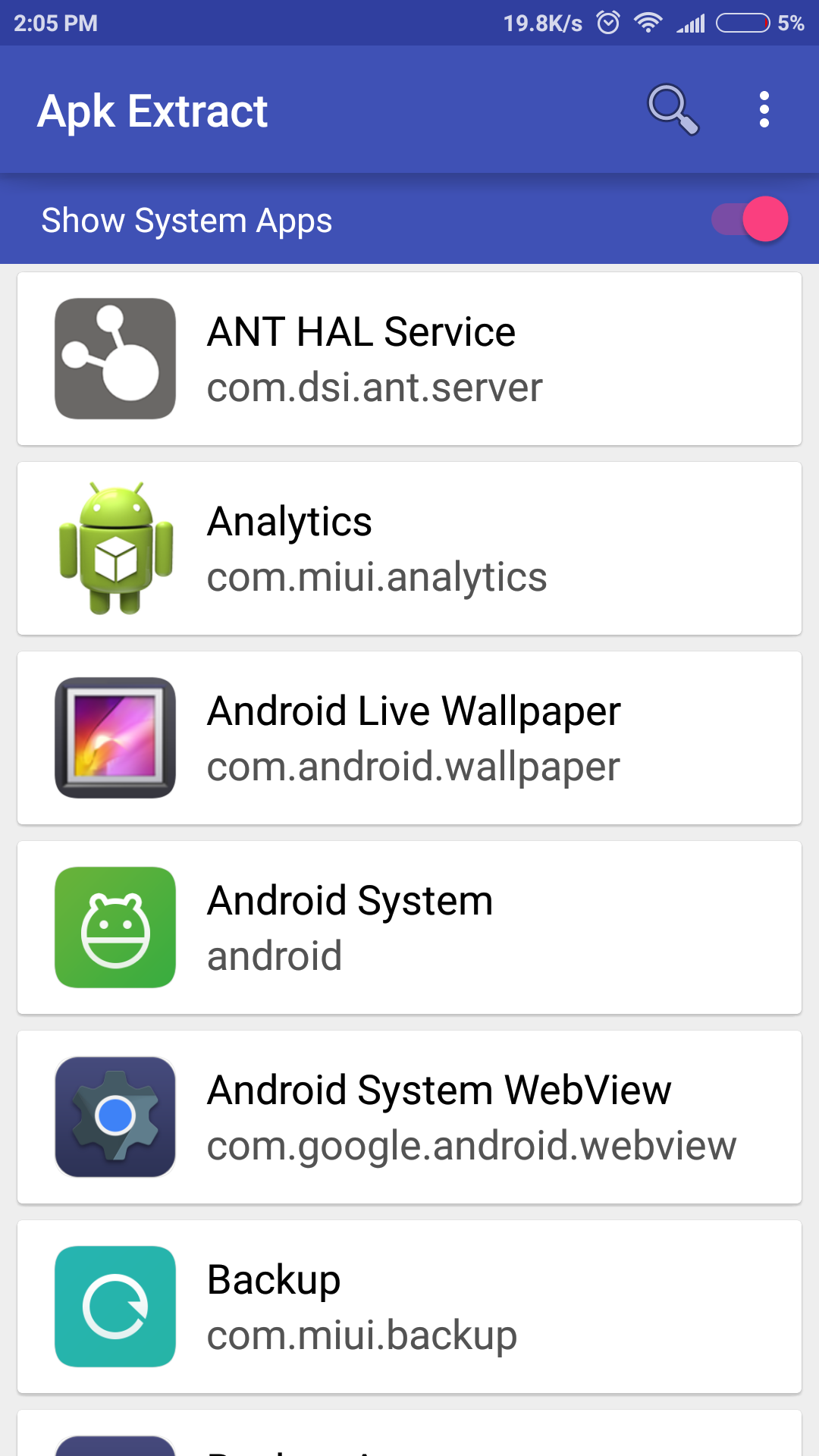Click the ANT HAL Service app icon
This screenshot has height=1456, width=819.
[114, 358]
